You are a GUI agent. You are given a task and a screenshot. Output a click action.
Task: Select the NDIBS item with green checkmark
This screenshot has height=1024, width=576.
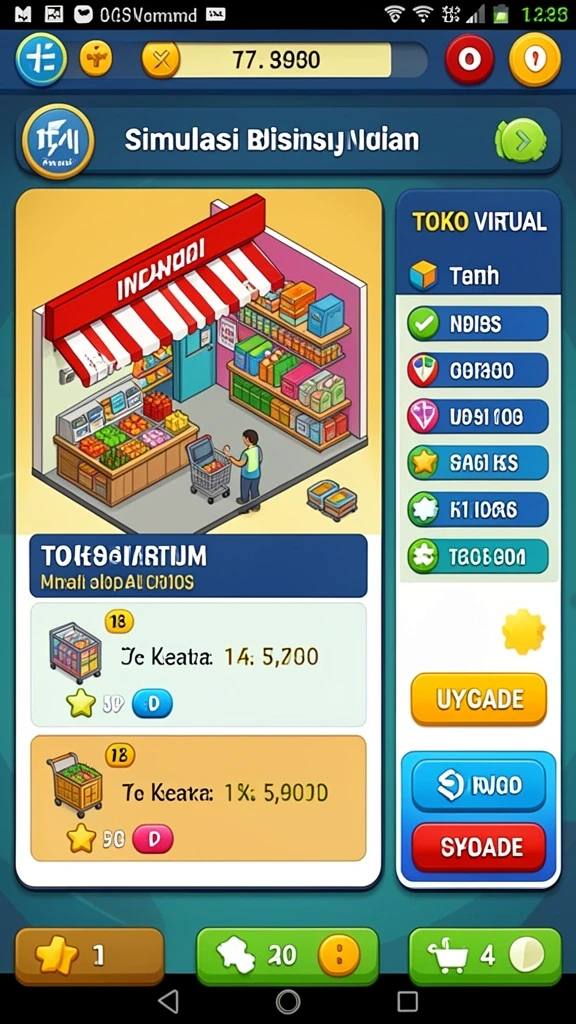click(477, 324)
